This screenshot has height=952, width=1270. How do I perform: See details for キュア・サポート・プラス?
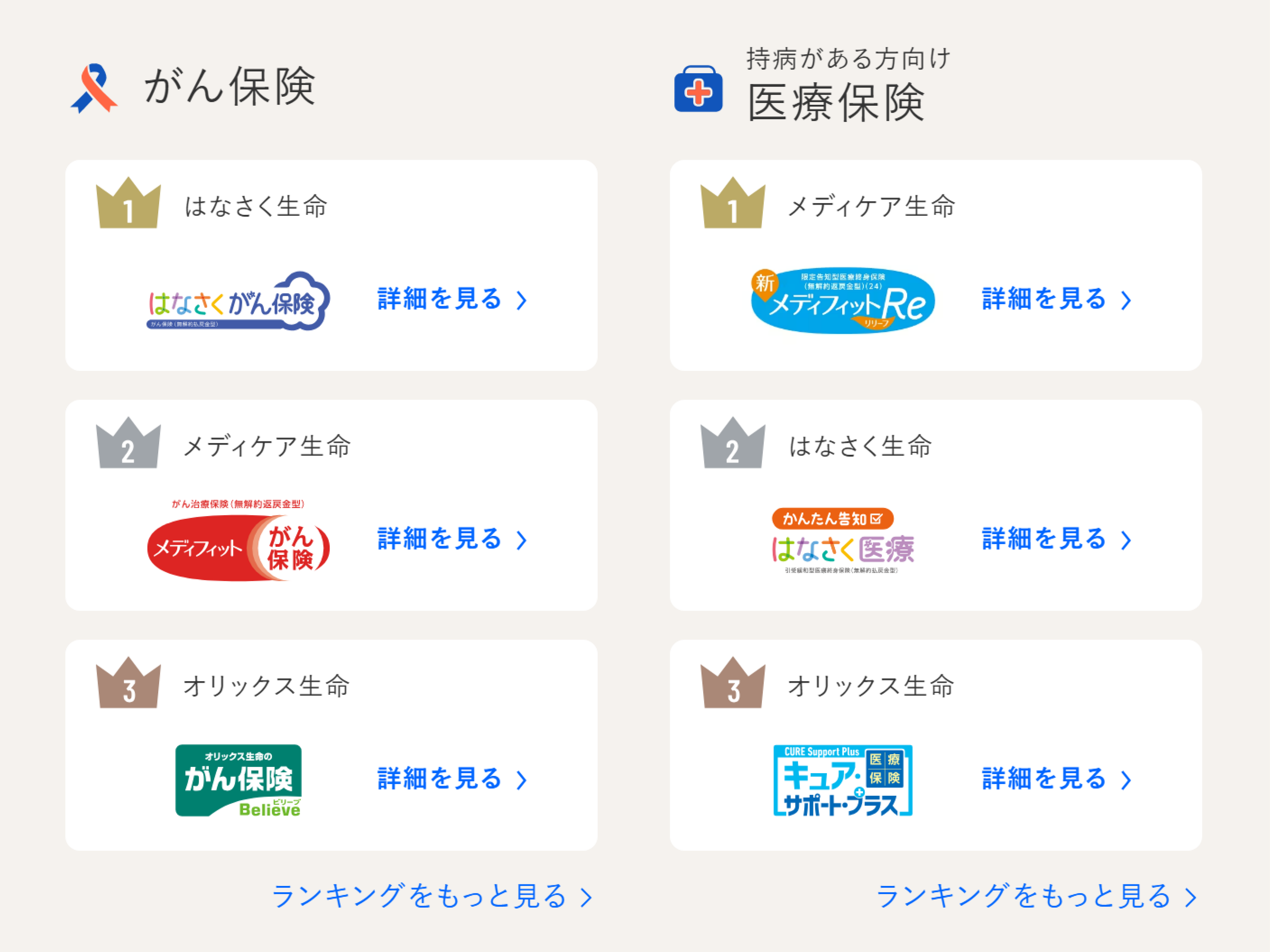point(1056,779)
